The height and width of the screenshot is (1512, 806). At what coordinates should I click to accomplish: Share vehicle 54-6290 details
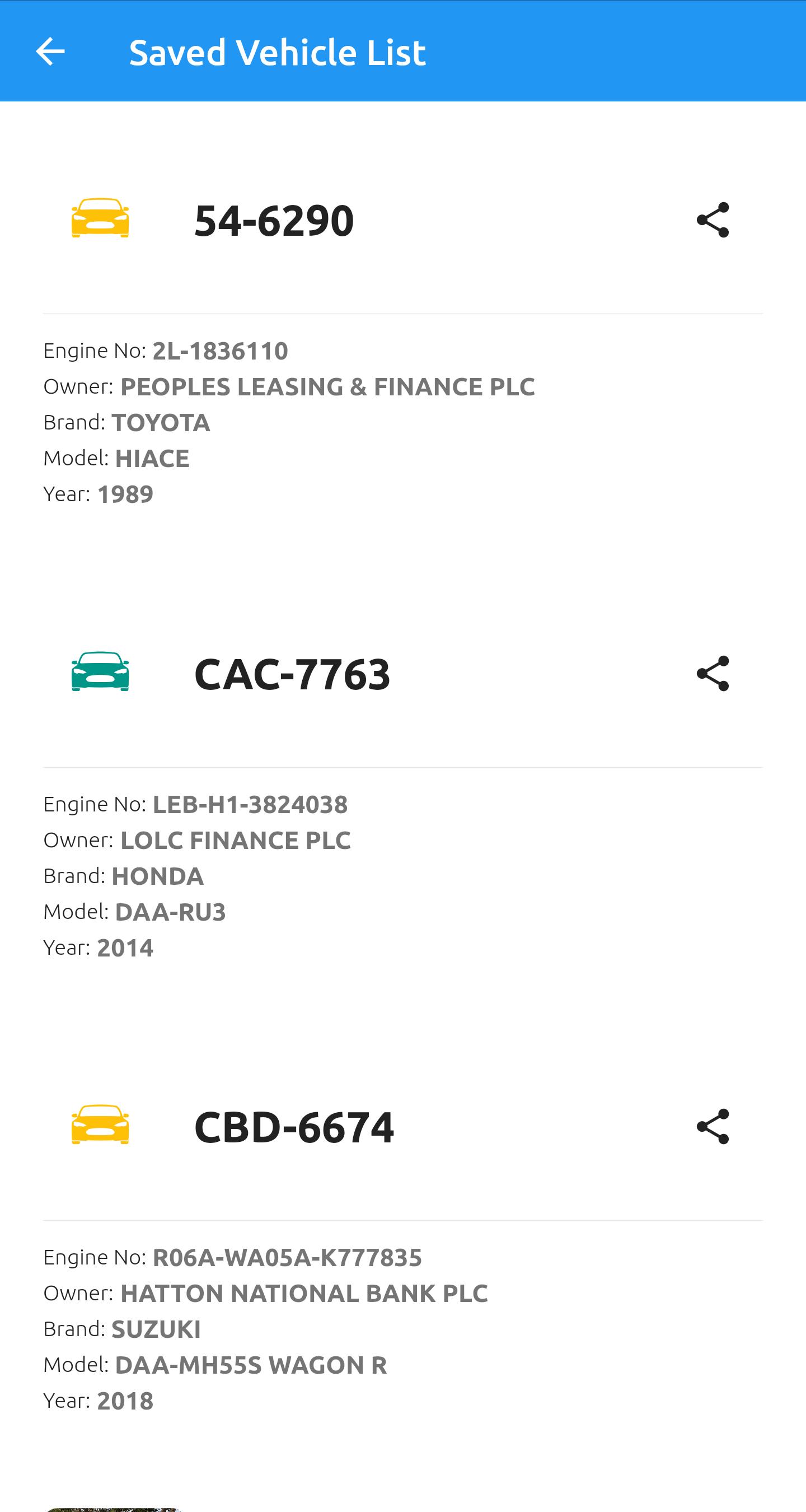(x=713, y=220)
